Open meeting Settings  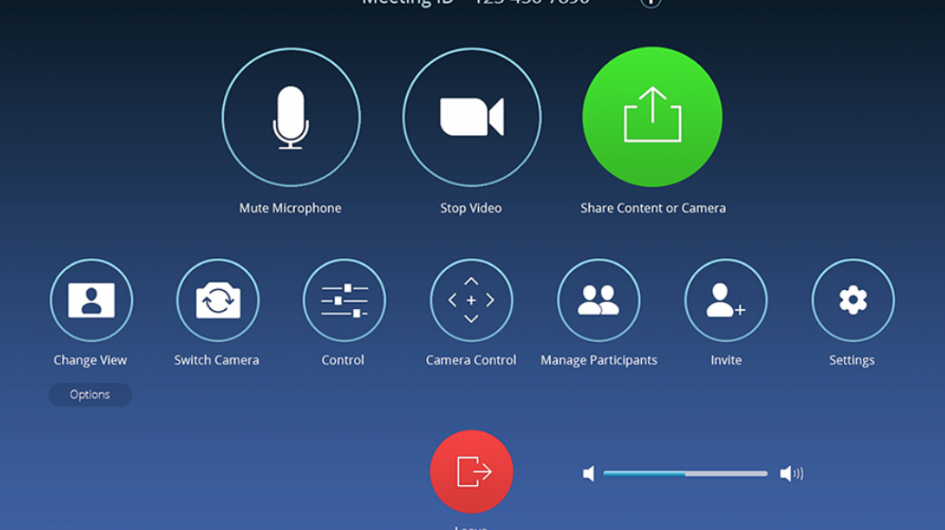pyautogui.click(x=852, y=300)
